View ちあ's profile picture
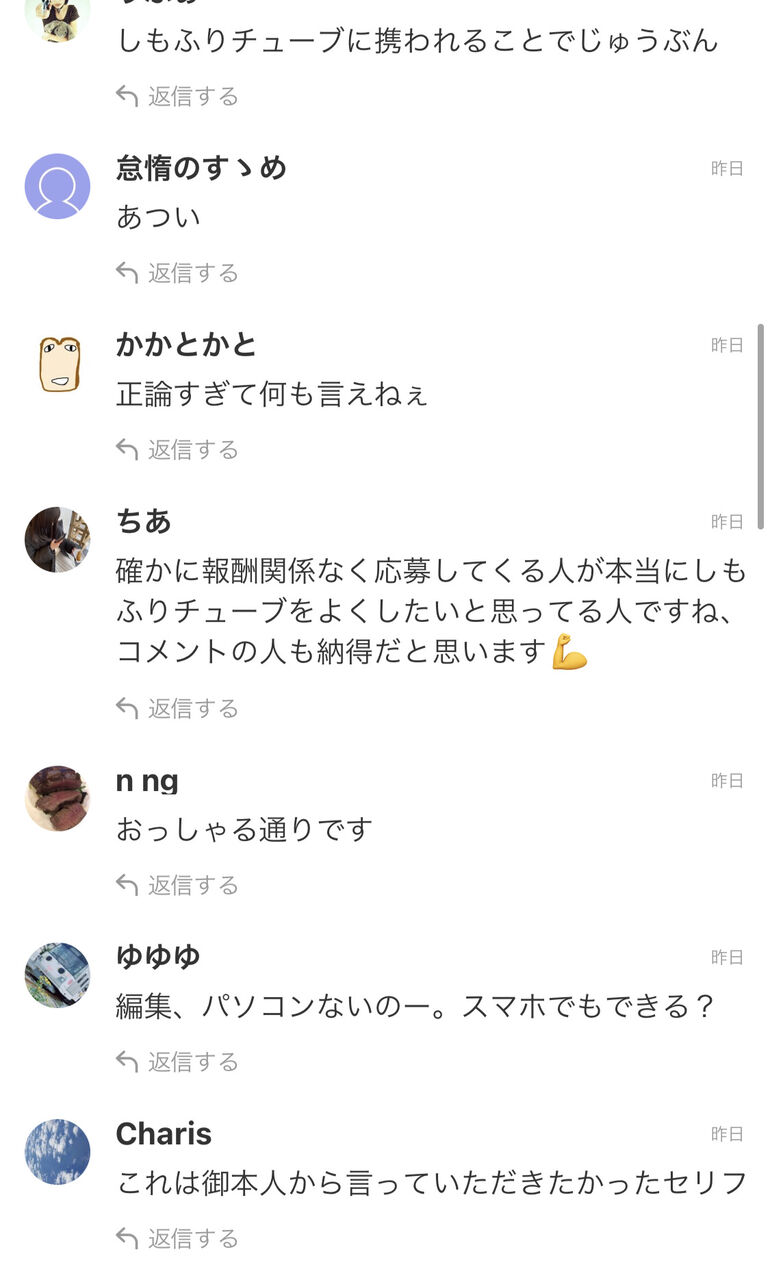 click(57, 540)
